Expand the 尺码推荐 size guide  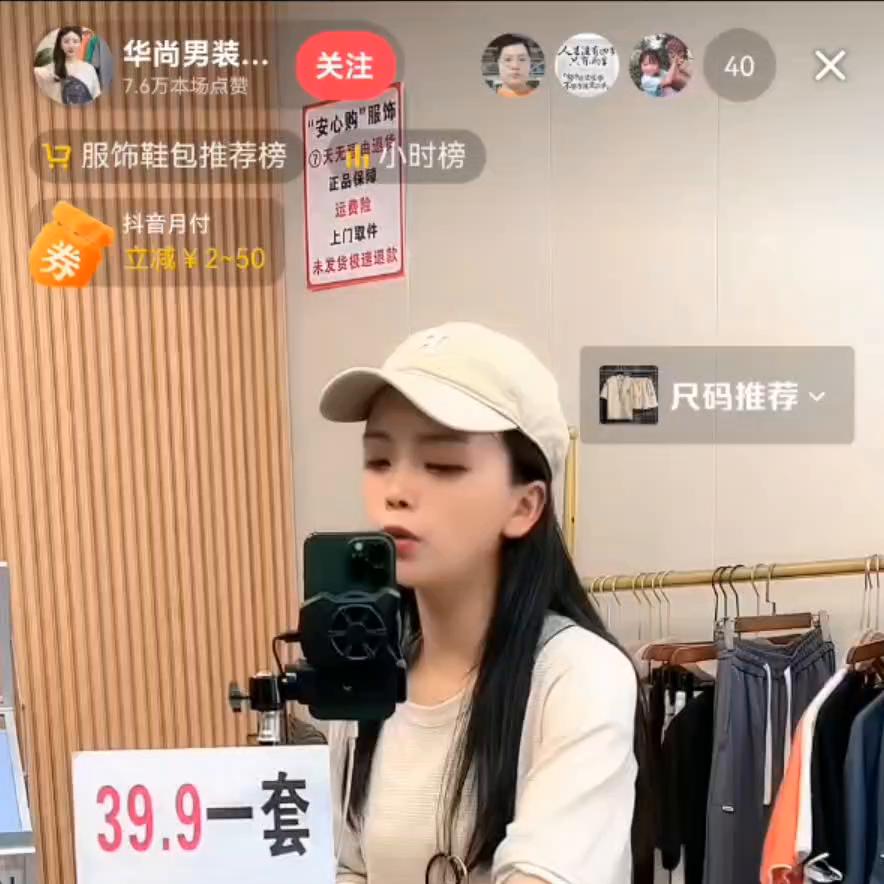pos(717,396)
